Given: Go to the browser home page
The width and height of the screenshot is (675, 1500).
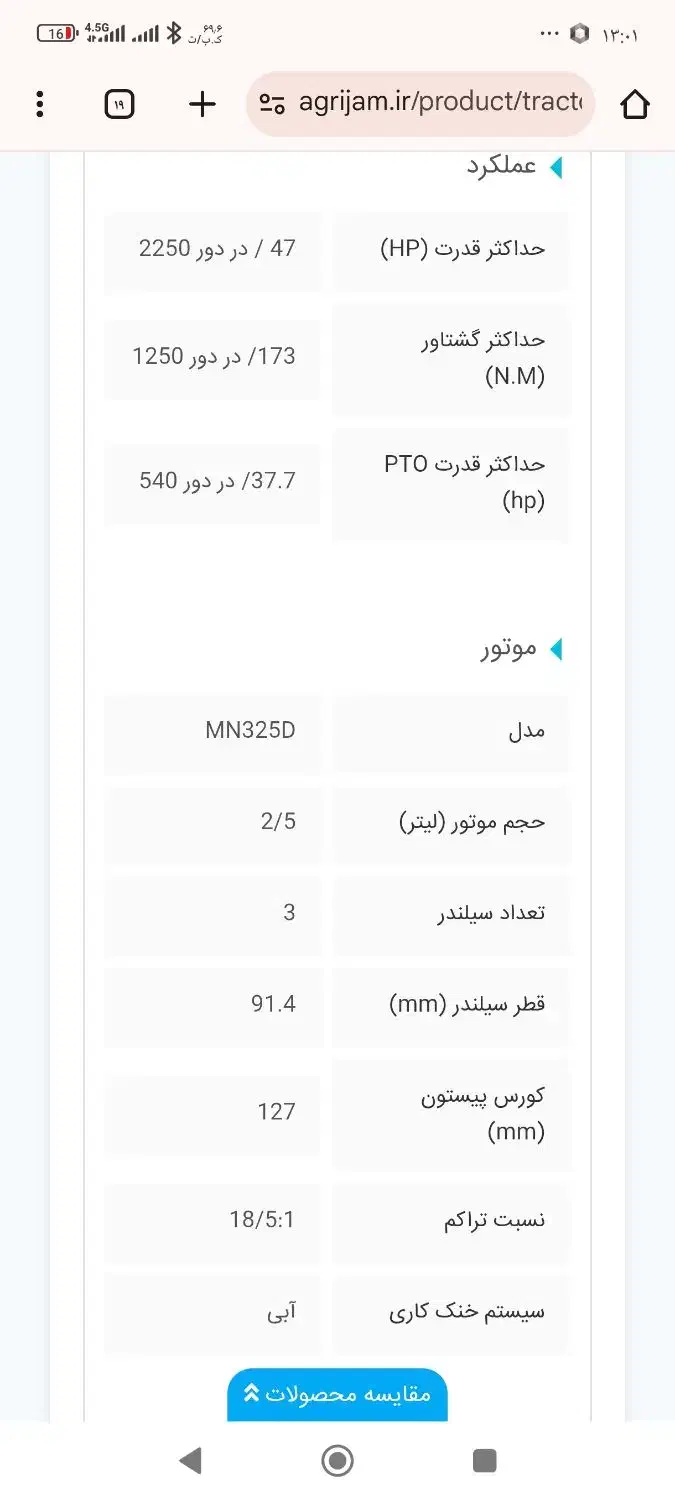Looking at the screenshot, I should 635,104.
